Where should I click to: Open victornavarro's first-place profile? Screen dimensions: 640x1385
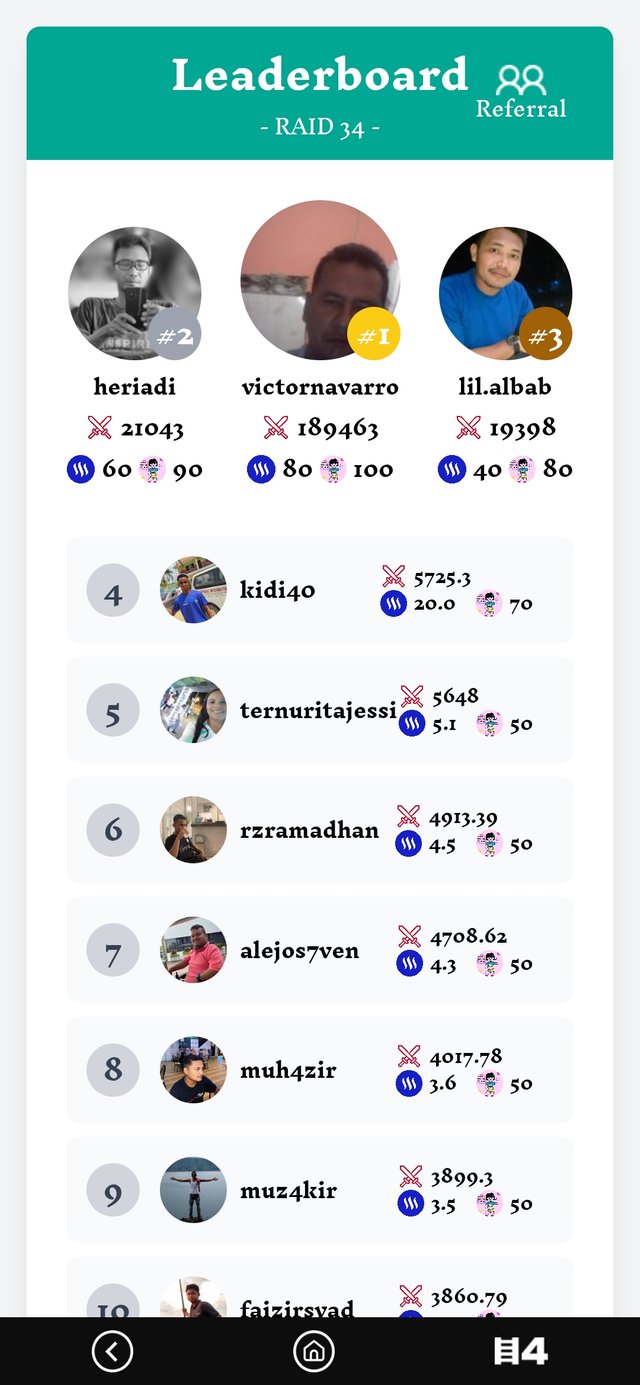[x=320, y=280]
